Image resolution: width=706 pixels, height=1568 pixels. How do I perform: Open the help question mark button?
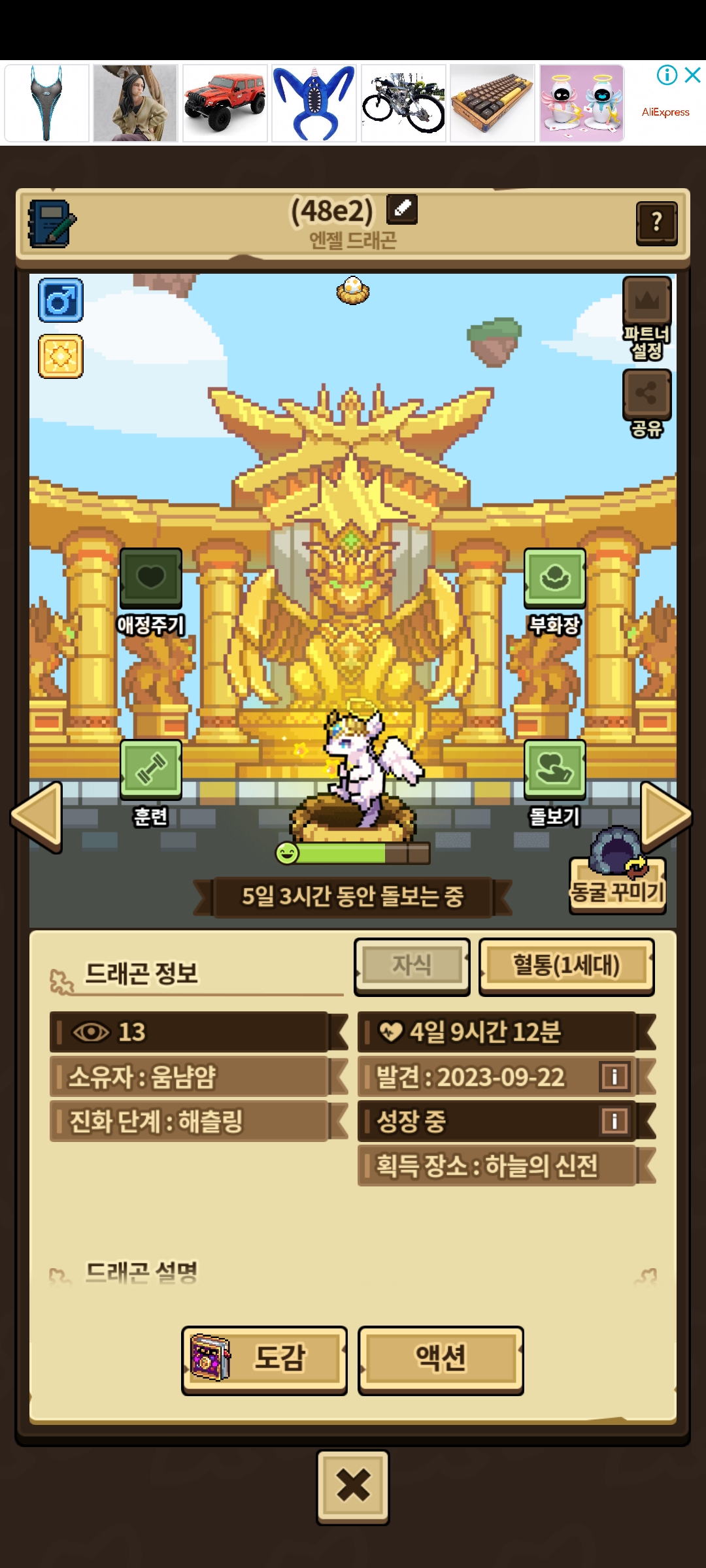click(656, 223)
